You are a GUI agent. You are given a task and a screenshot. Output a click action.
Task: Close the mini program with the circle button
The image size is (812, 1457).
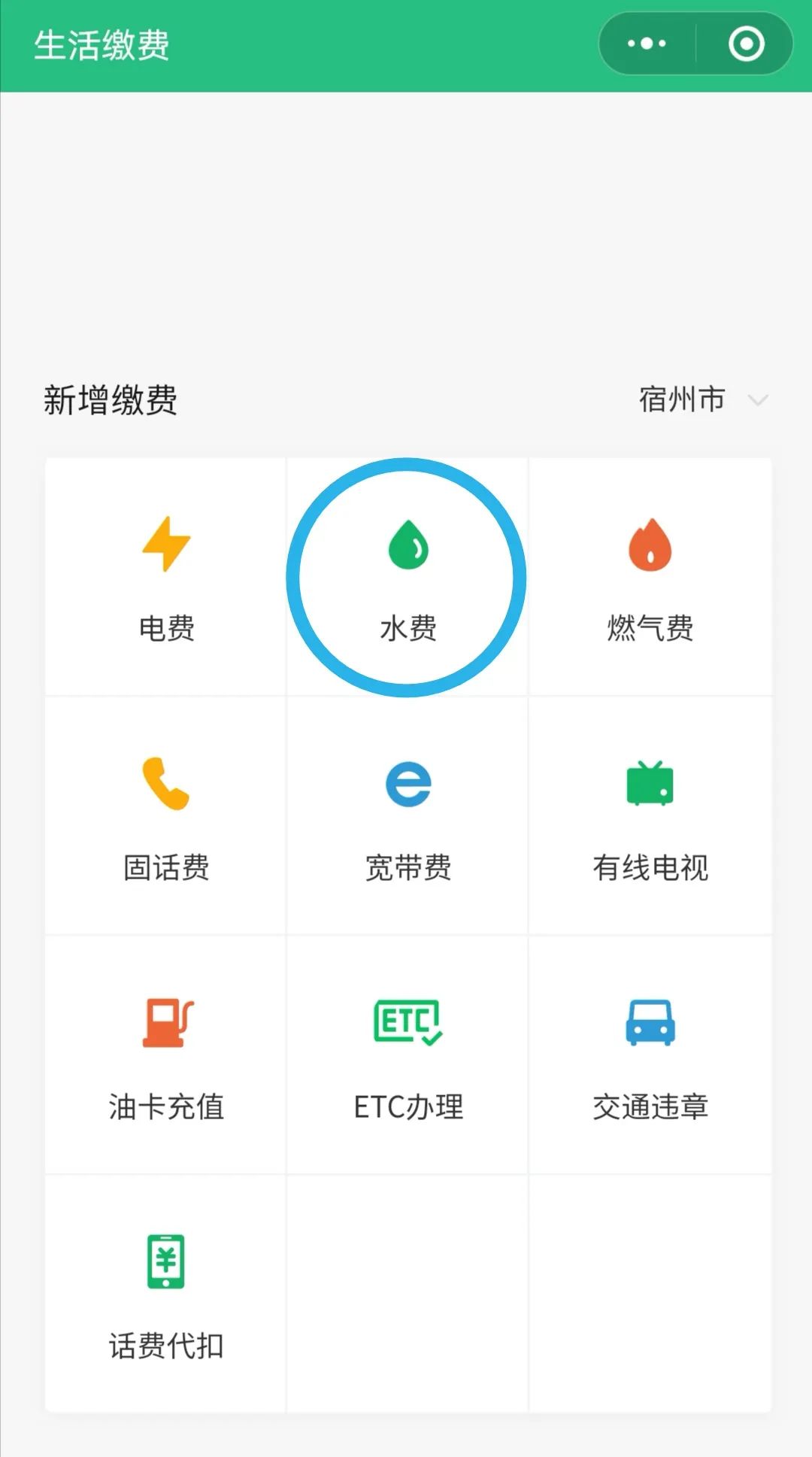(746, 44)
